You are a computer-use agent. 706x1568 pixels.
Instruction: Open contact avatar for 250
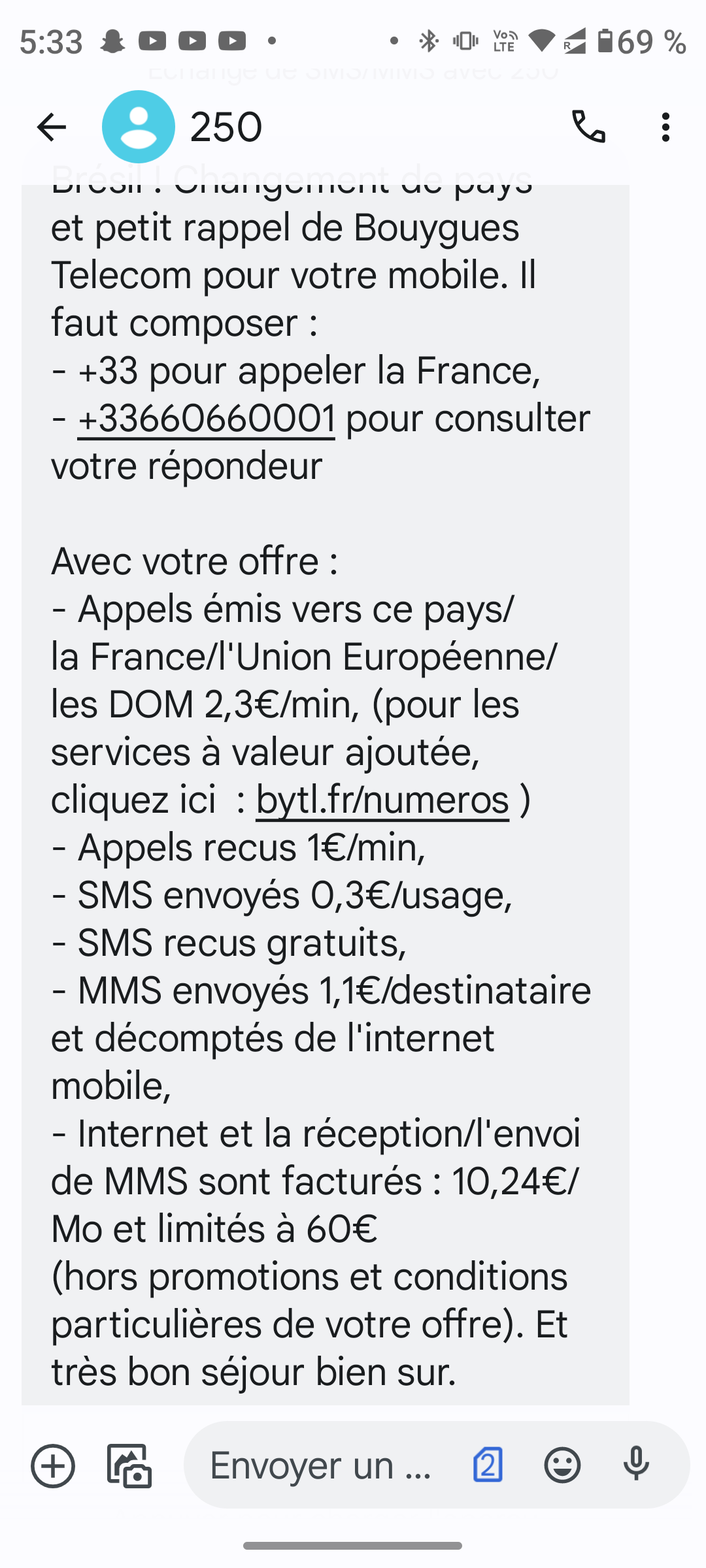click(x=139, y=127)
